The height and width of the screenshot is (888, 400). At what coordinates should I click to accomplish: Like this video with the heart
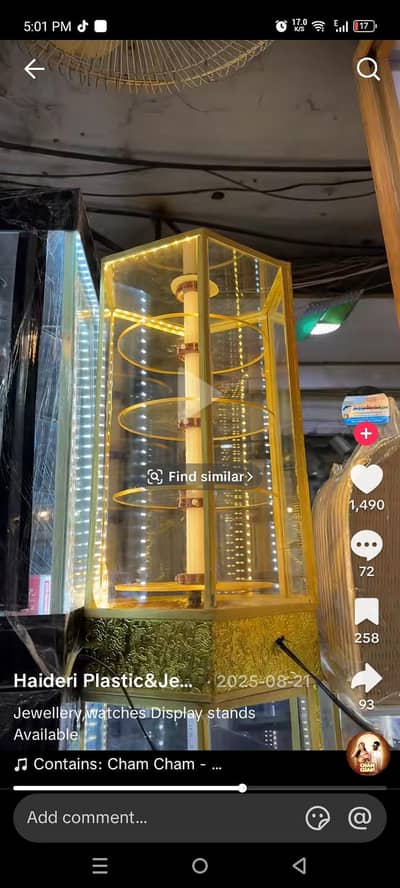(367, 479)
